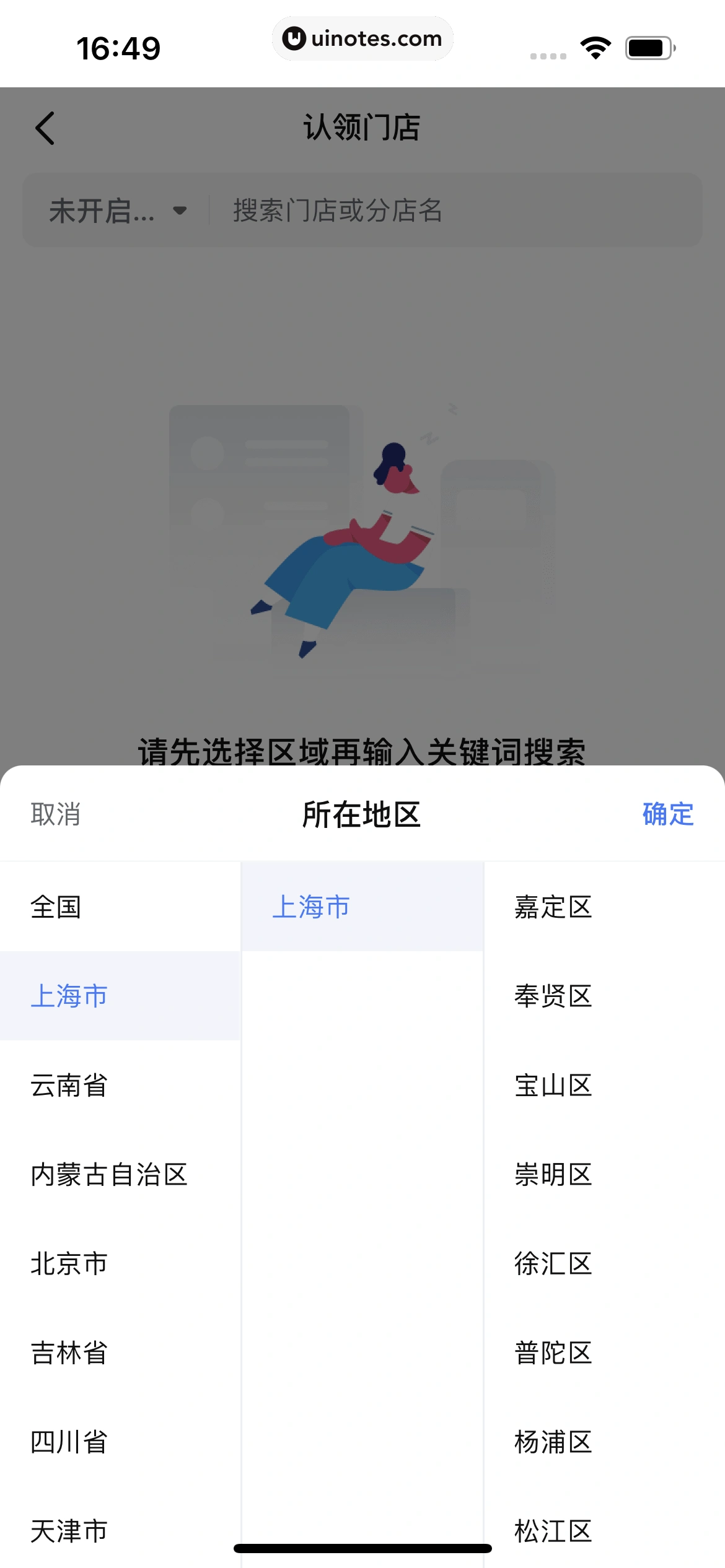725x1568 pixels.
Task: Tap the 所在地区 picker title
Action: point(362,814)
